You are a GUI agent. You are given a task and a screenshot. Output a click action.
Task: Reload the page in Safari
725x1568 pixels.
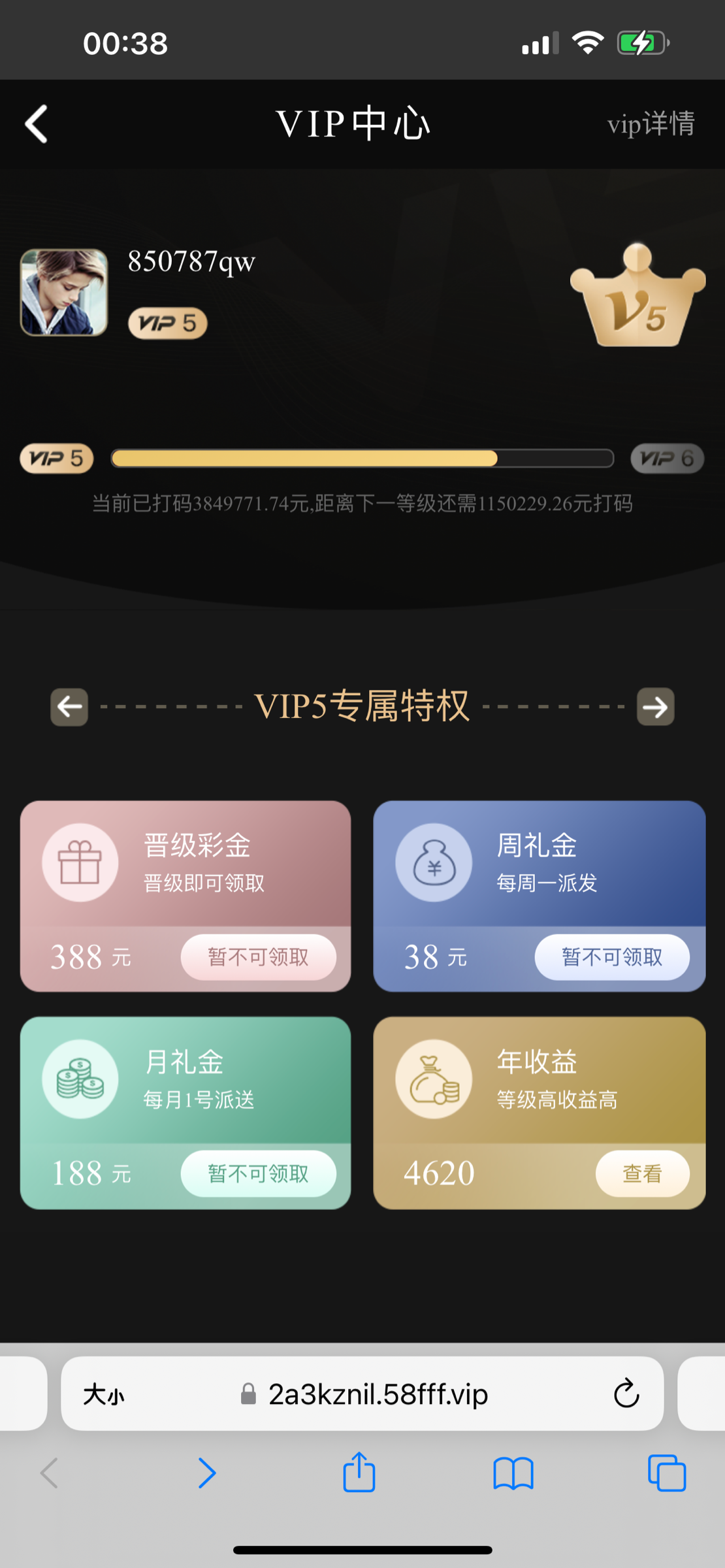626,1394
